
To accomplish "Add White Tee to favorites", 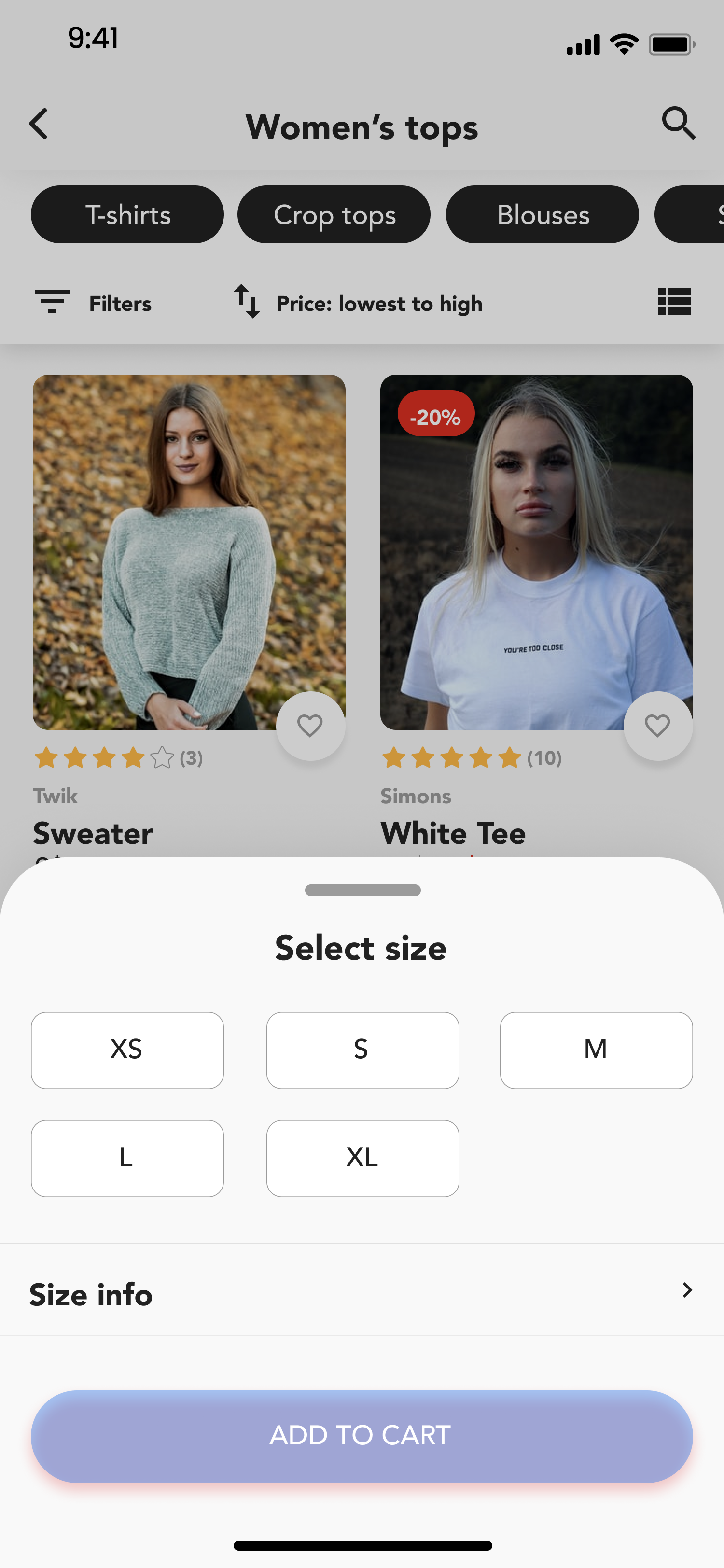I will coord(658,726).
